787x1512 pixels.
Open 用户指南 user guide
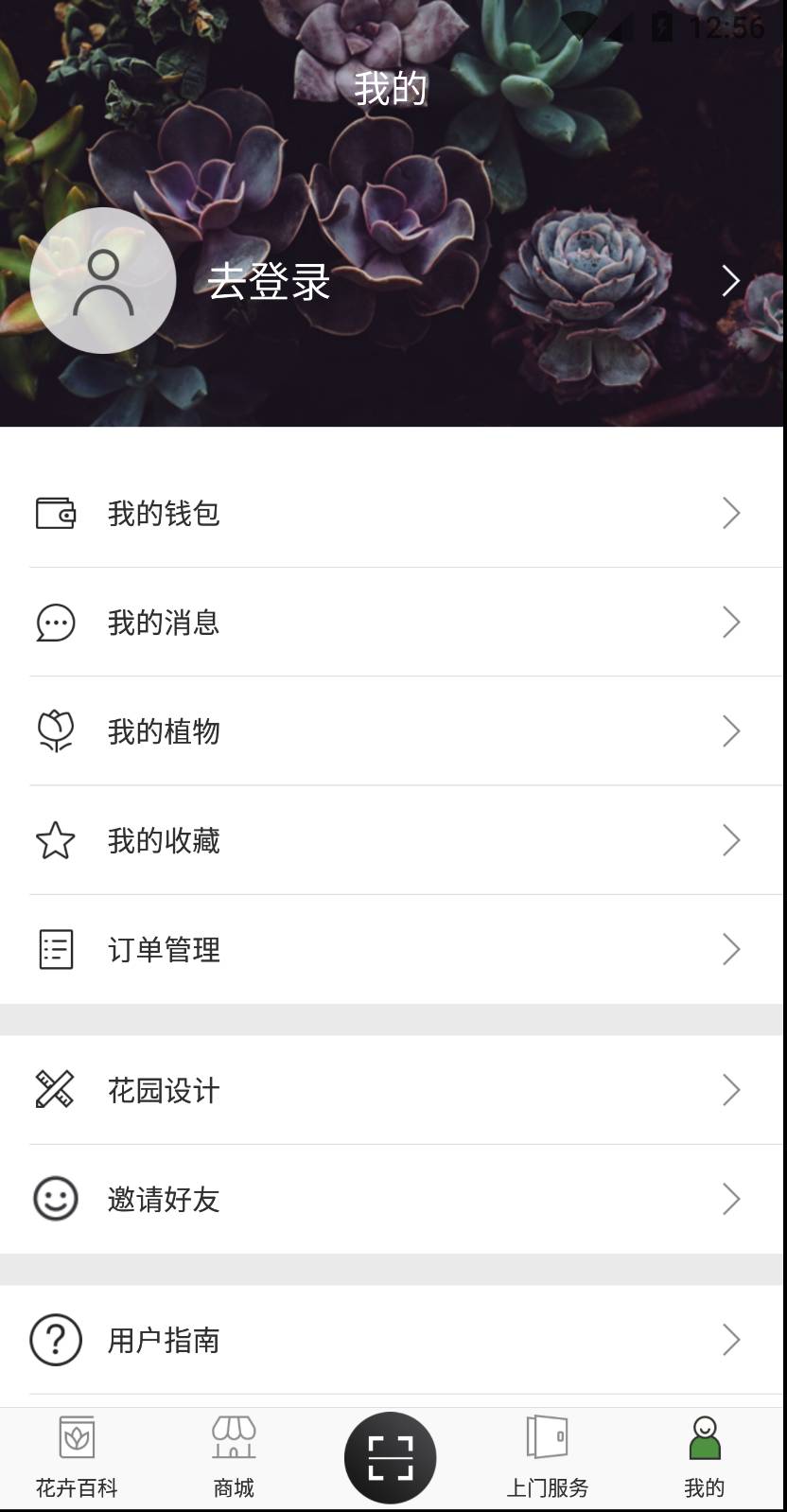pyautogui.click(x=393, y=1340)
